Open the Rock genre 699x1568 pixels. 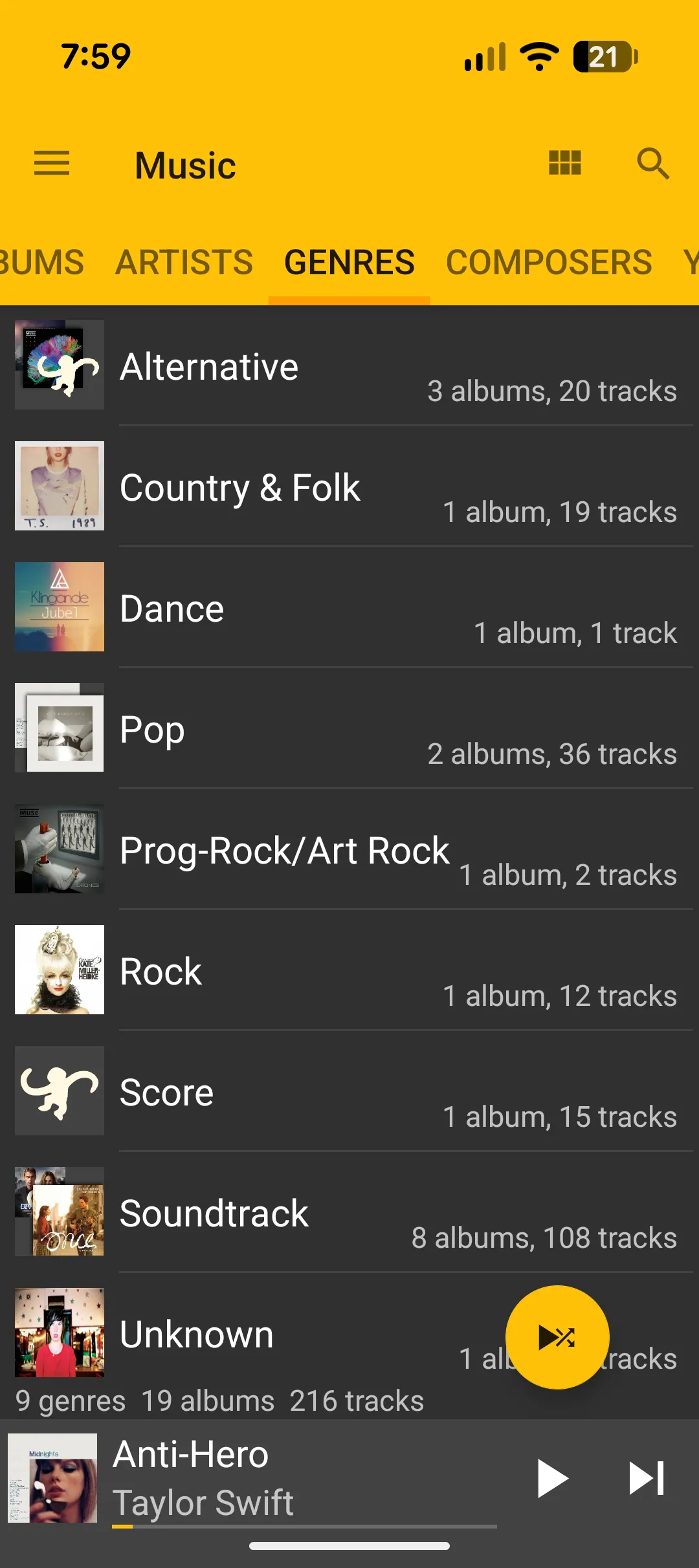pyautogui.click(x=349, y=971)
